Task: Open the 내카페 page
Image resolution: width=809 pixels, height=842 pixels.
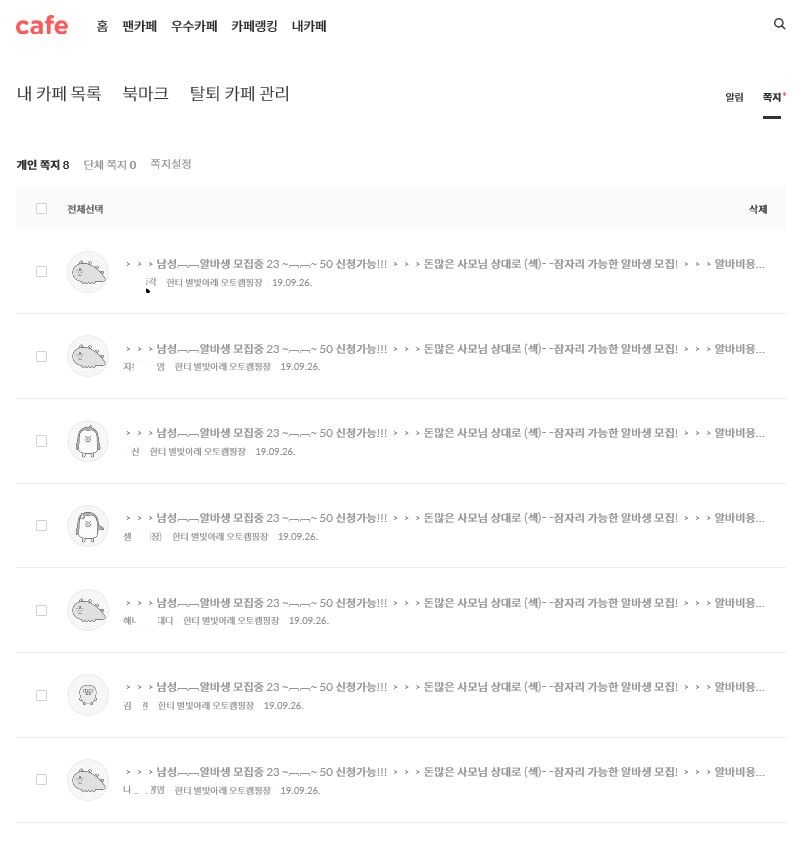Action: tap(309, 26)
